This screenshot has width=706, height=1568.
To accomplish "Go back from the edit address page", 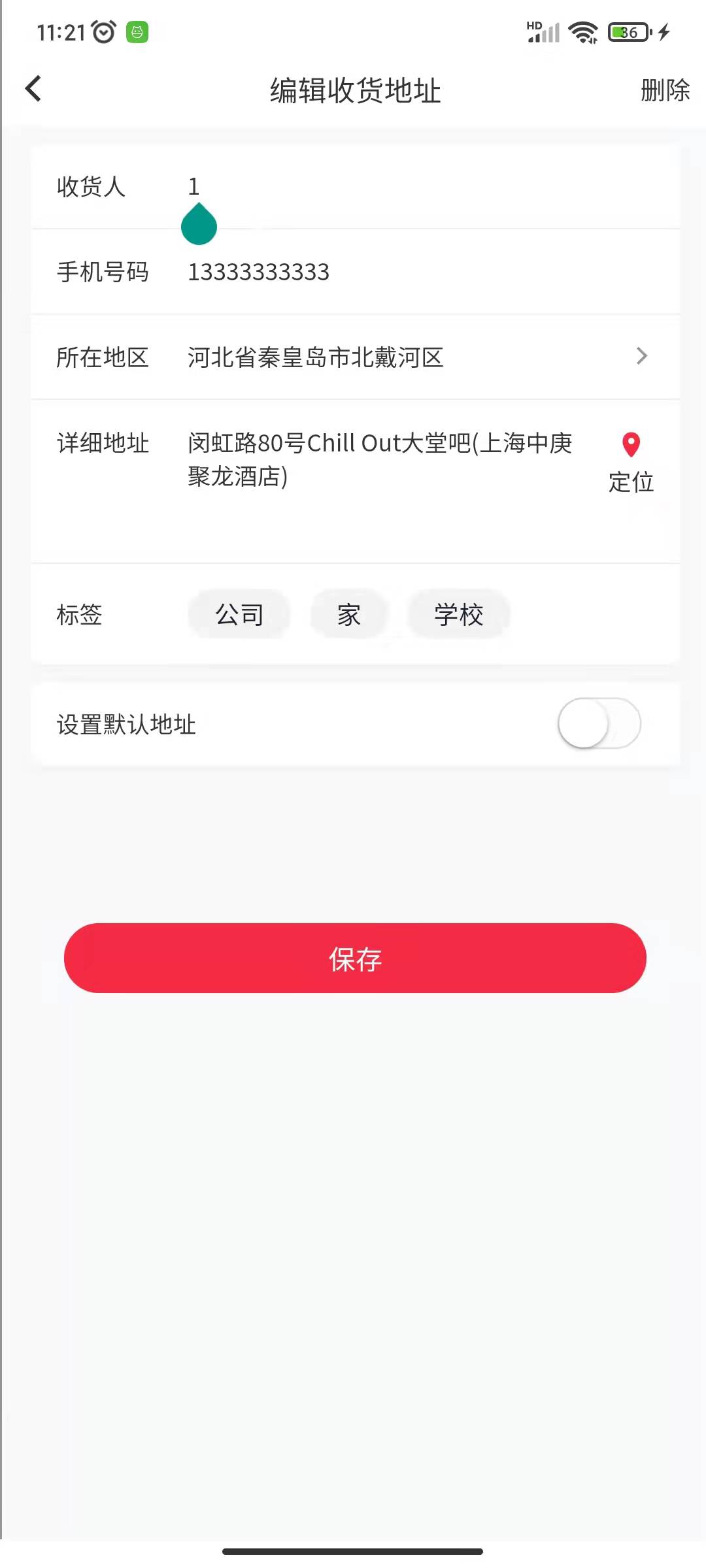I will click(x=34, y=89).
